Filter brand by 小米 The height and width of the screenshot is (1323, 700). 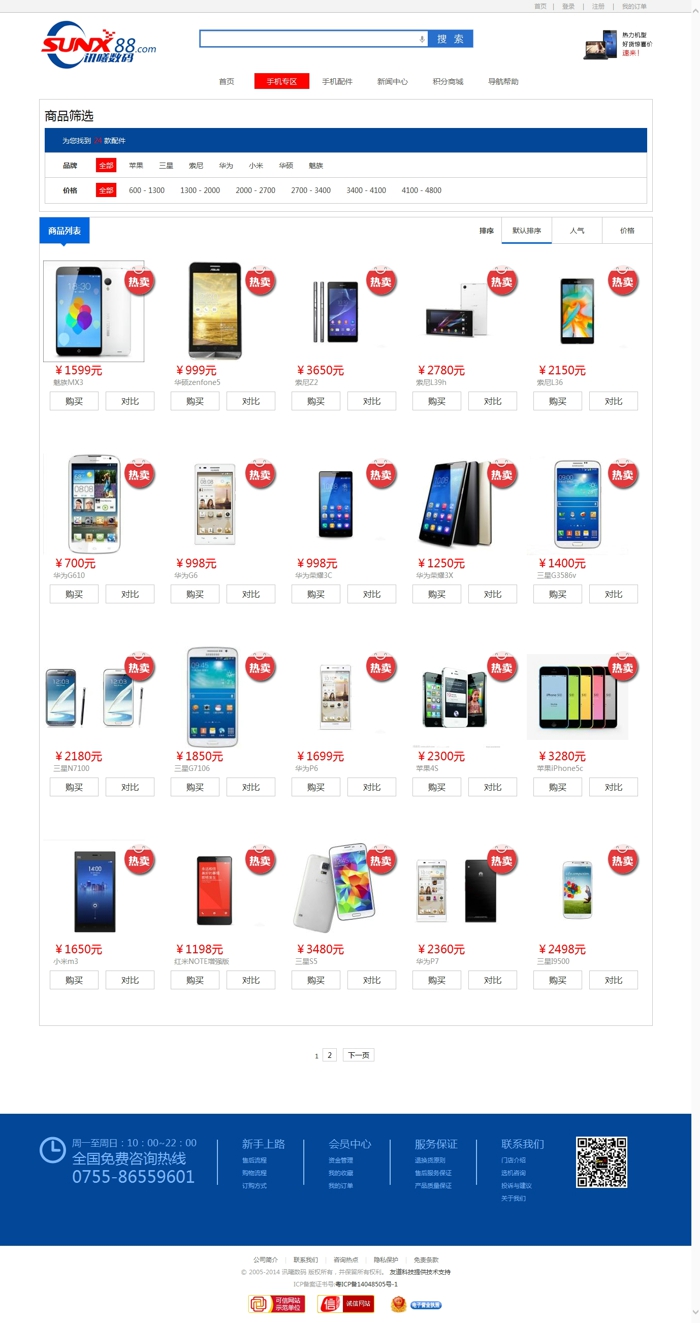256,166
